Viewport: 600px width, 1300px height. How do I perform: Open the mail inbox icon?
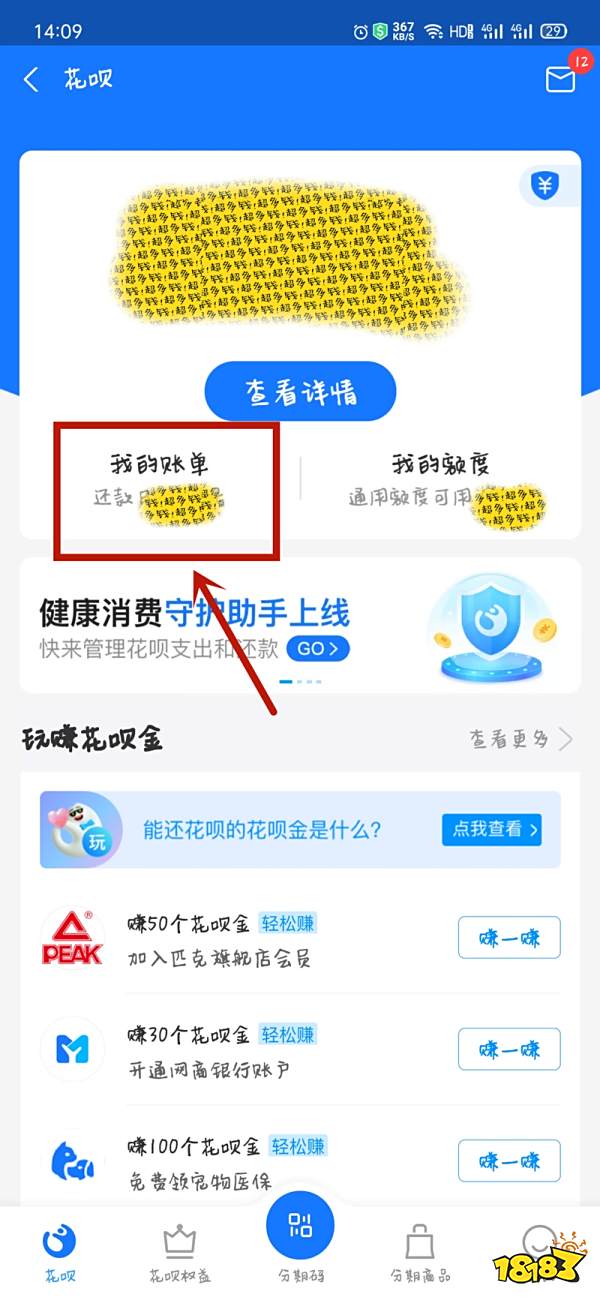(561, 80)
